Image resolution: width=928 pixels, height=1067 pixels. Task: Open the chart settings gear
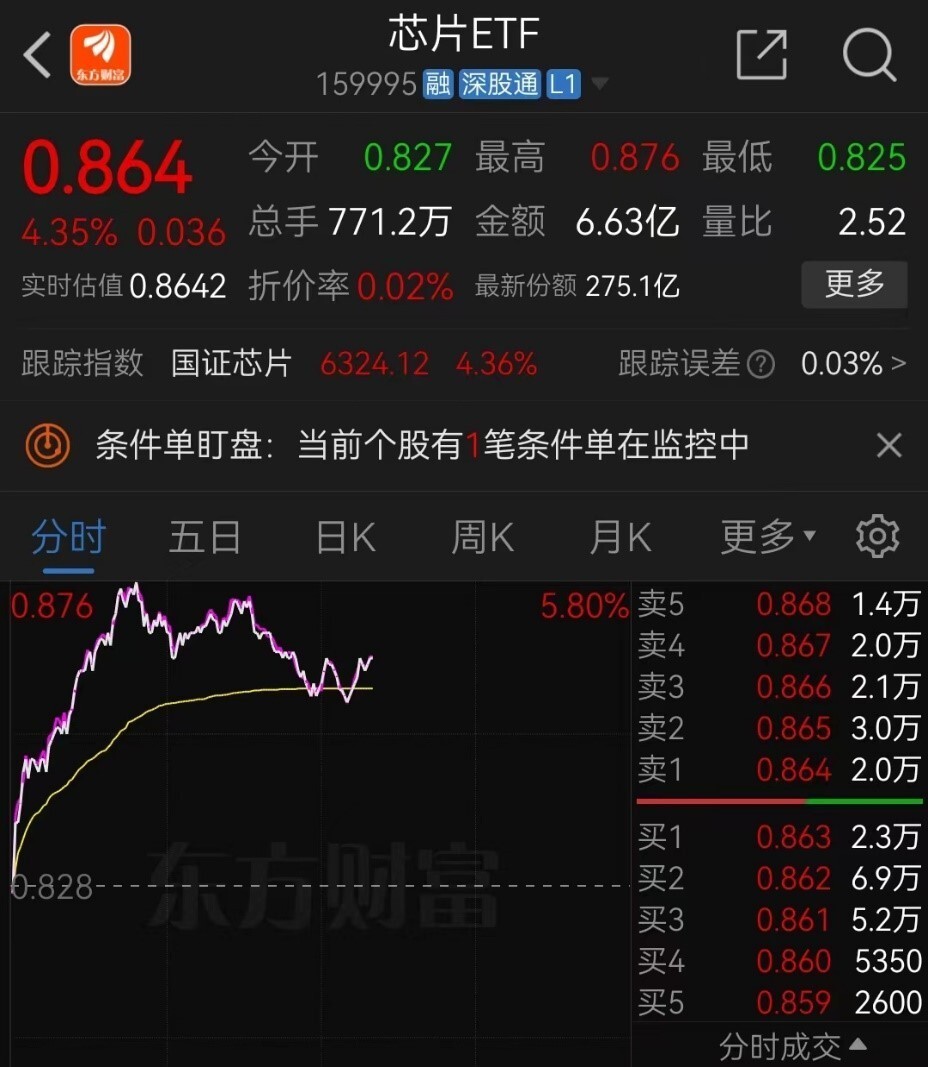(x=877, y=536)
